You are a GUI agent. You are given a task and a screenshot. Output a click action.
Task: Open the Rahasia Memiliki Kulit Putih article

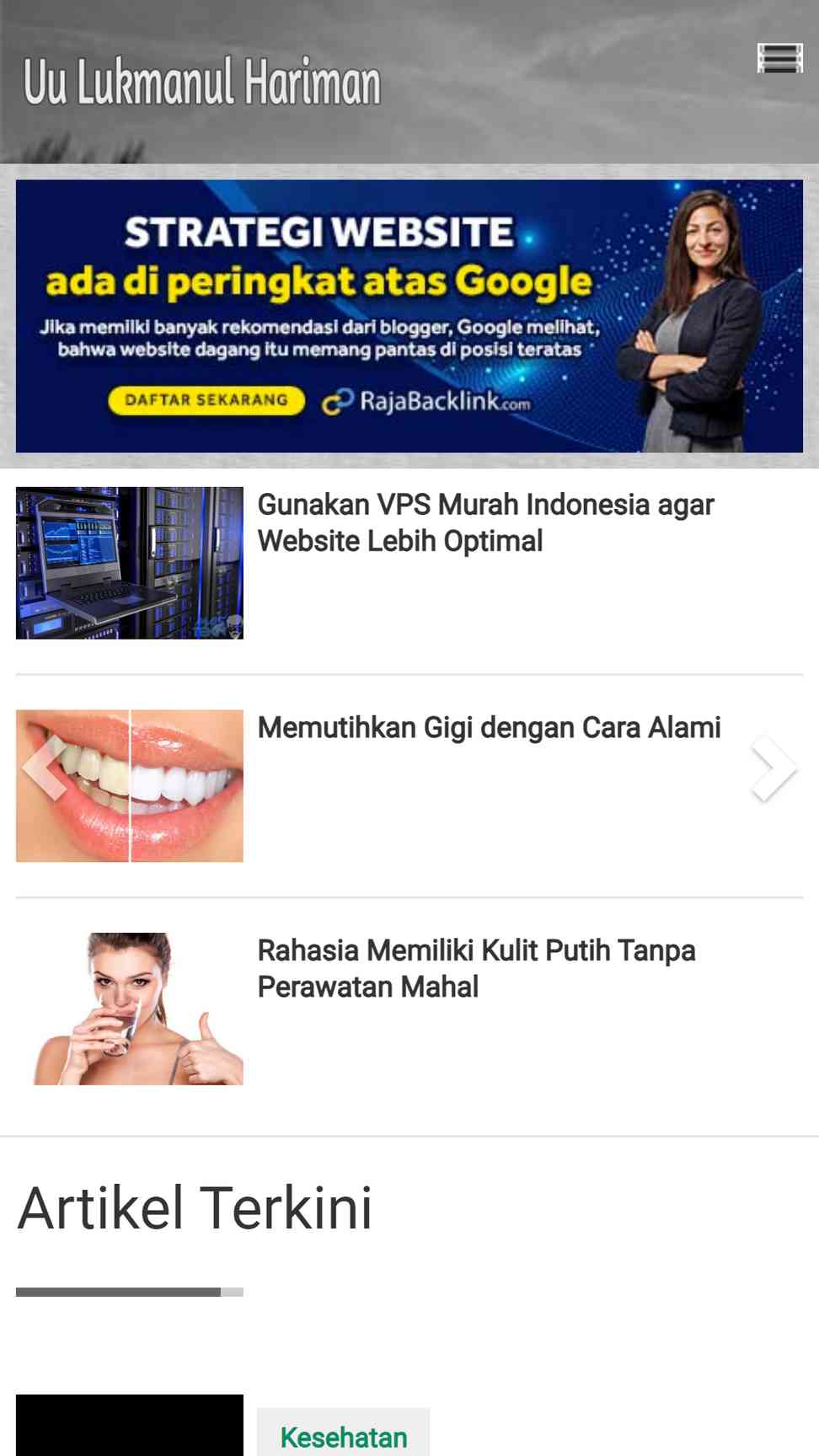(476, 968)
